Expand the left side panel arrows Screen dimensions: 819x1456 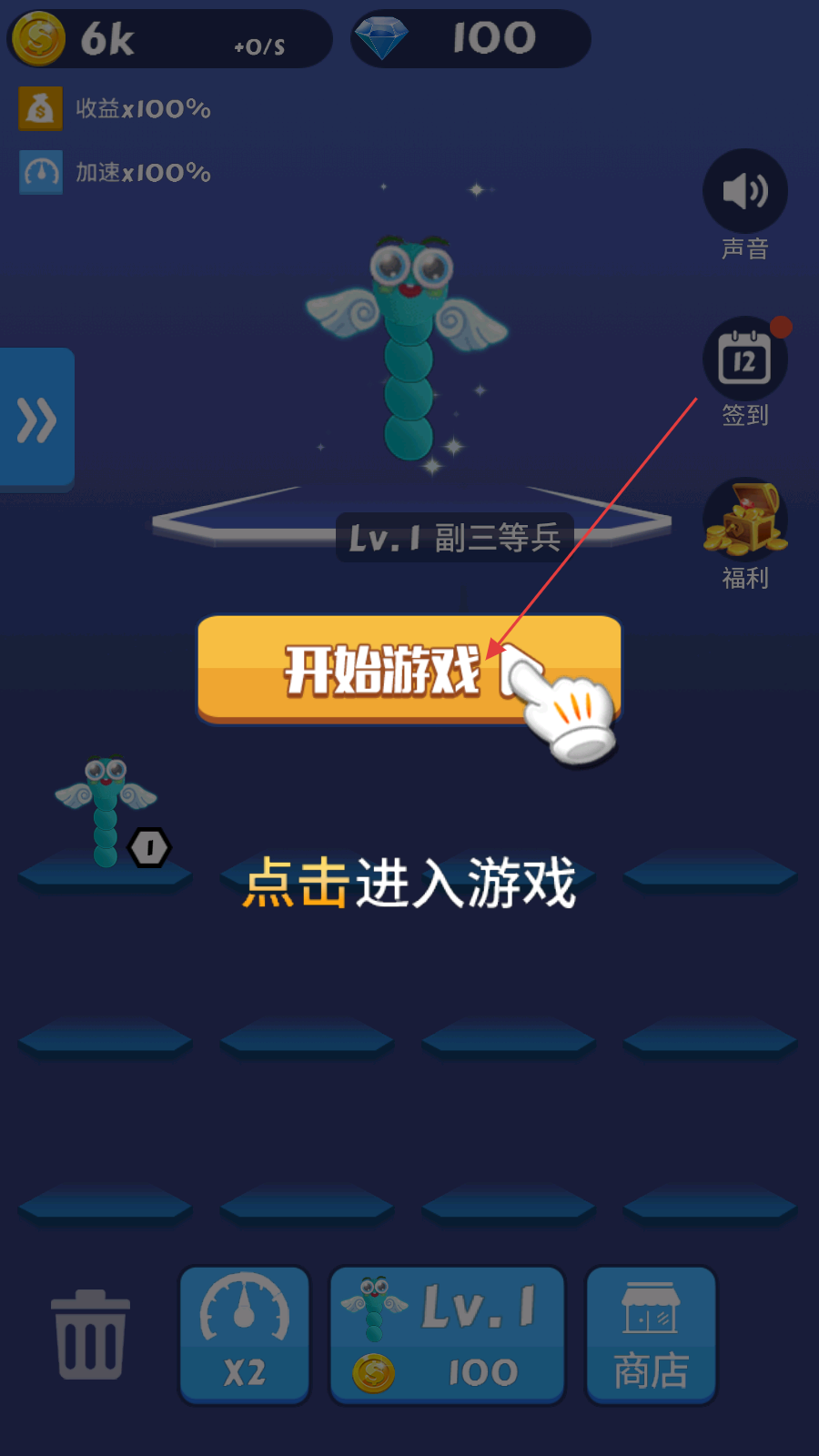pyautogui.click(x=36, y=420)
